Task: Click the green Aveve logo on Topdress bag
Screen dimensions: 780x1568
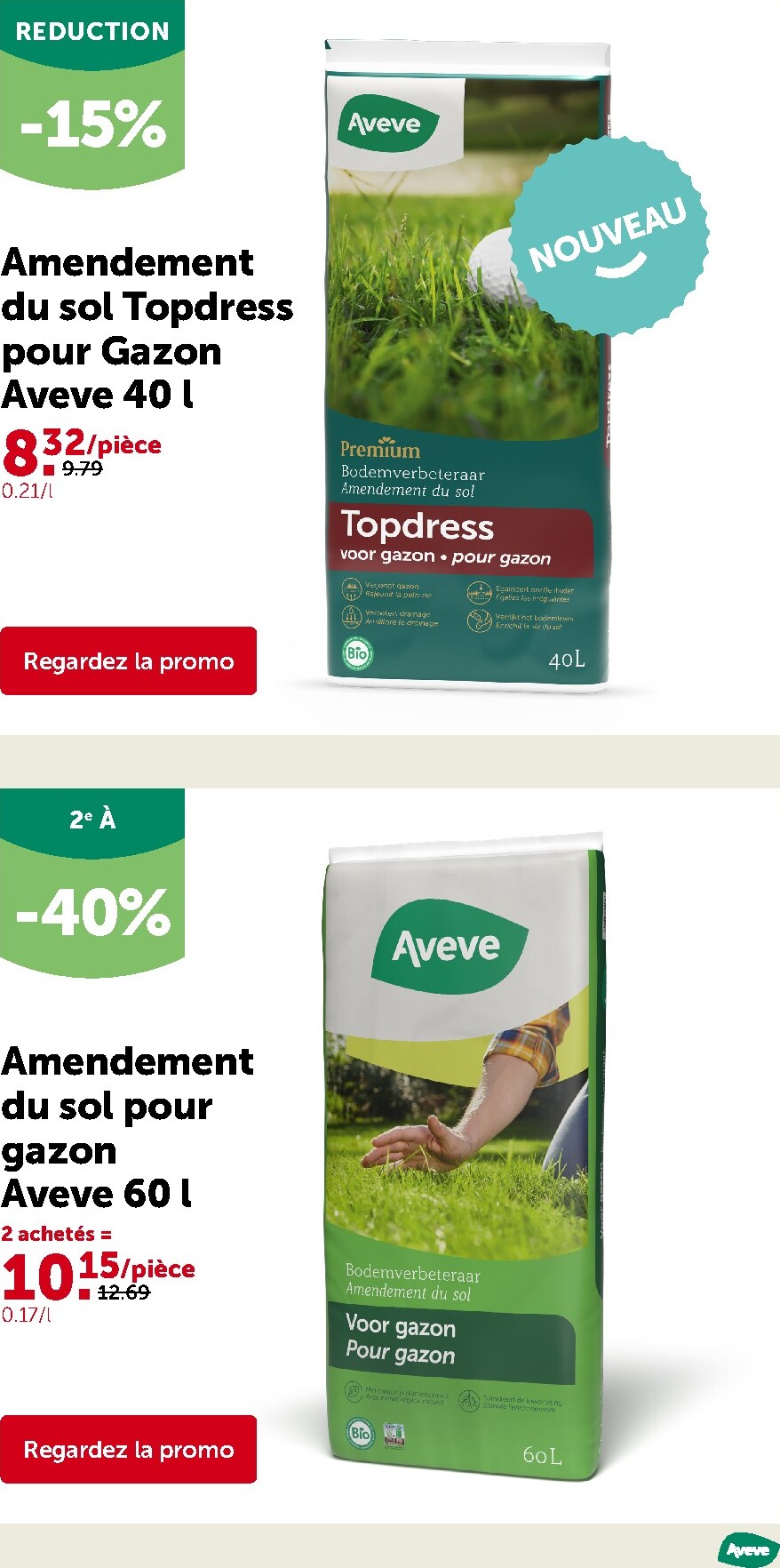Action: [389, 124]
